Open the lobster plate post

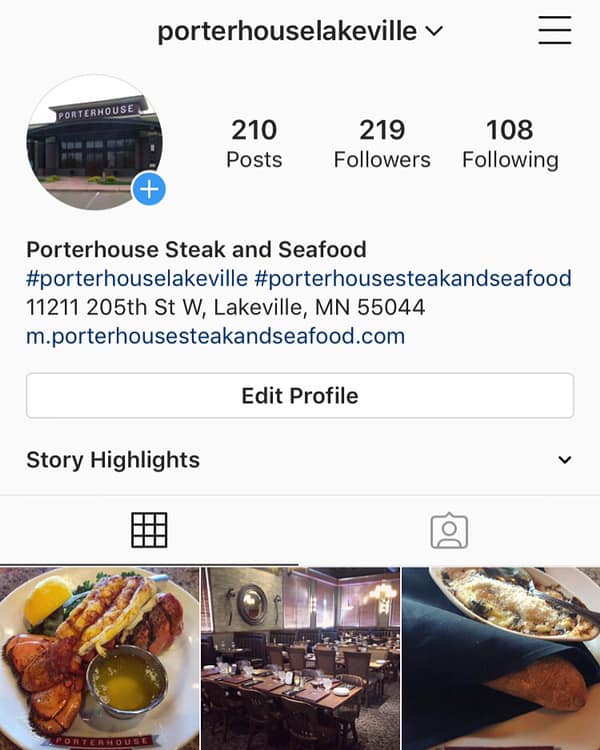tap(99, 658)
